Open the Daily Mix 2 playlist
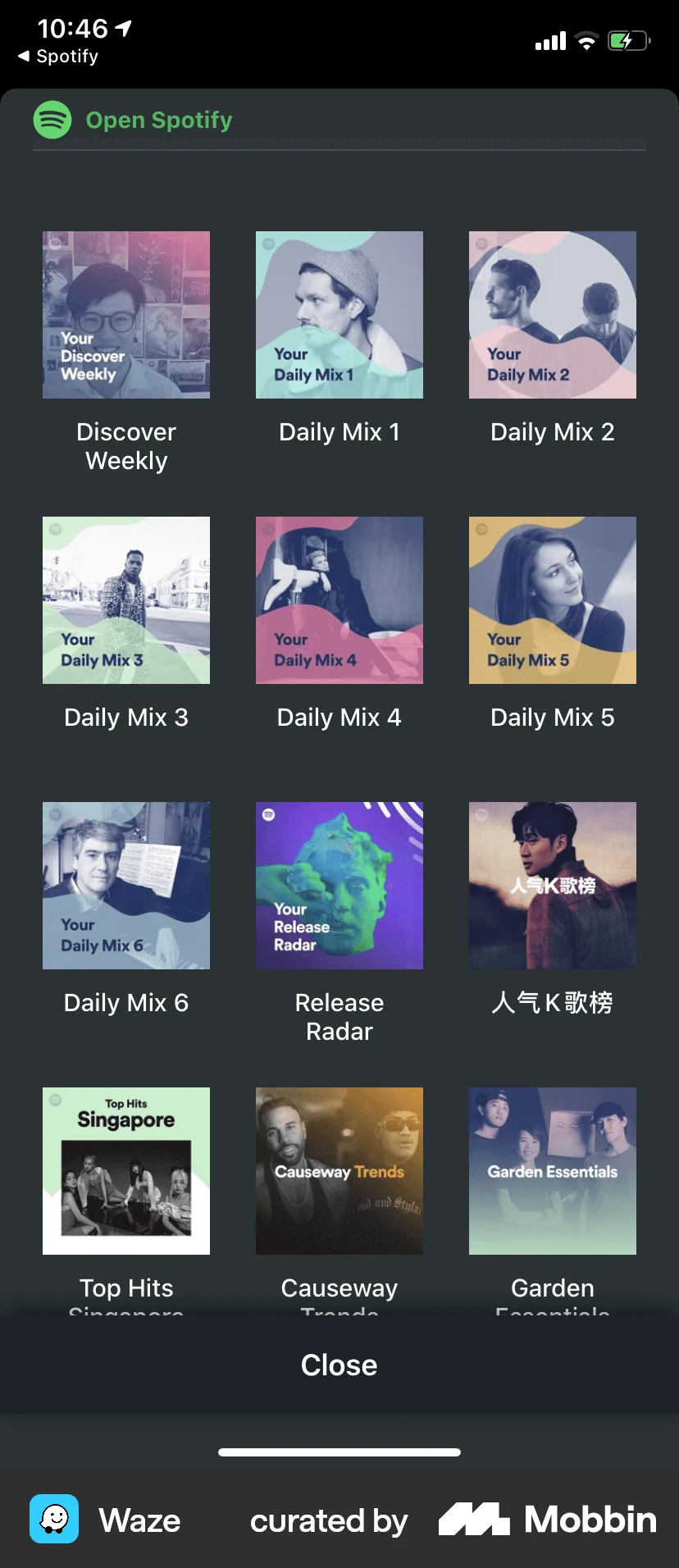Image resolution: width=679 pixels, height=1568 pixels. pyautogui.click(x=553, y=315)
